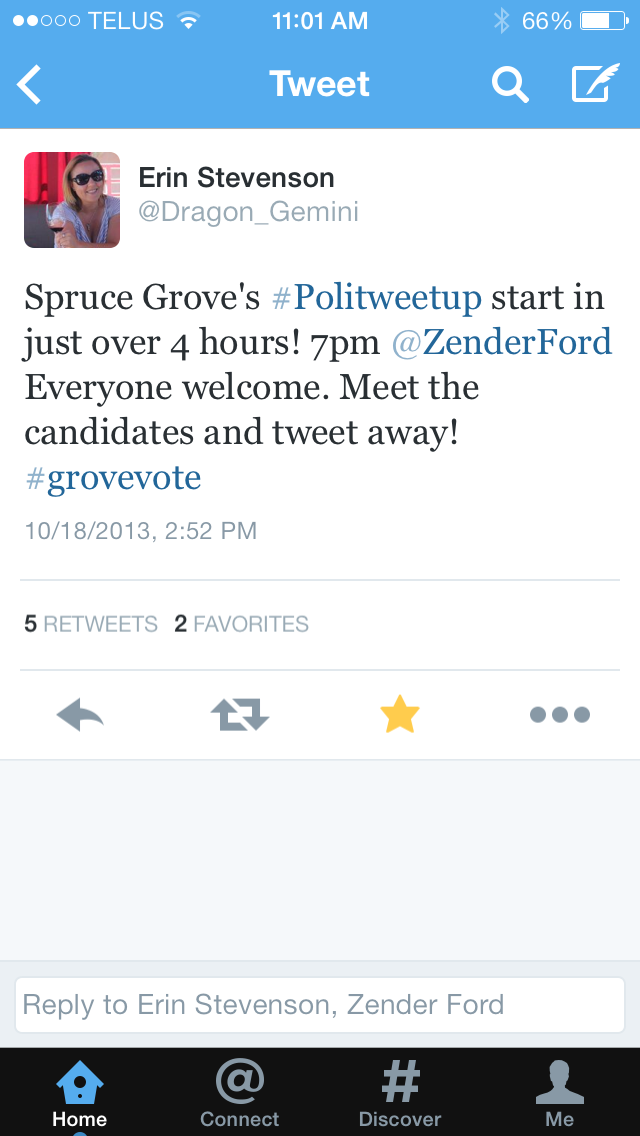Screen dimensions: 640x1136
Task: Compose a new tweet
Action: tap(590, 85)
